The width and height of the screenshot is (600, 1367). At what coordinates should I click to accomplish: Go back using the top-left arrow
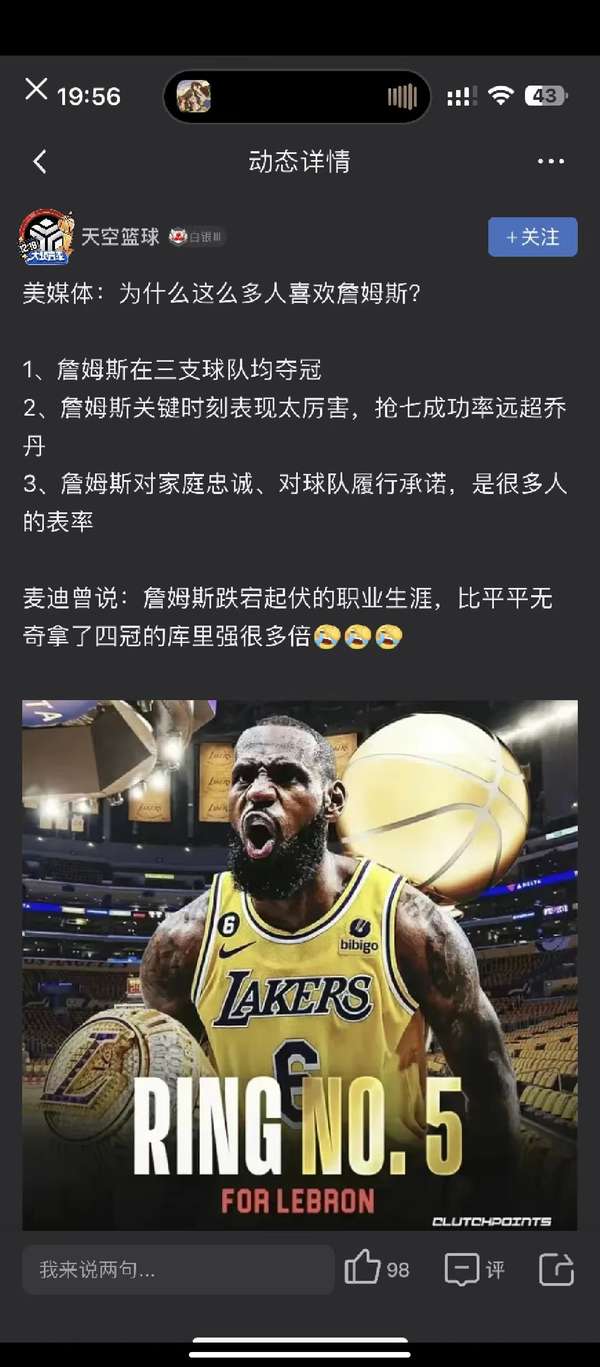[x=40, y=161]
